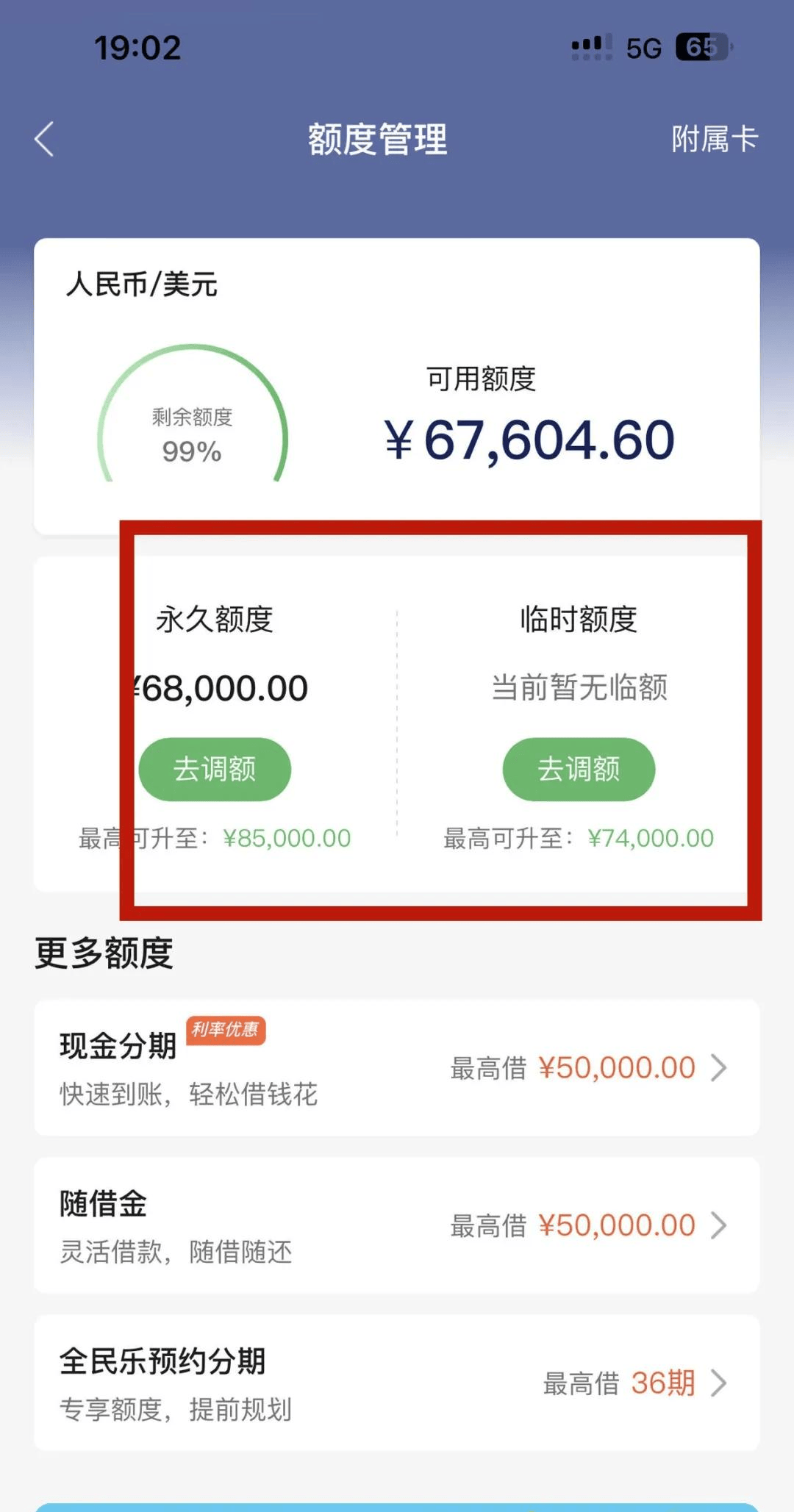The image size is (794, 1512).
Task: Open the 随借金 row
Action: 397,1225
